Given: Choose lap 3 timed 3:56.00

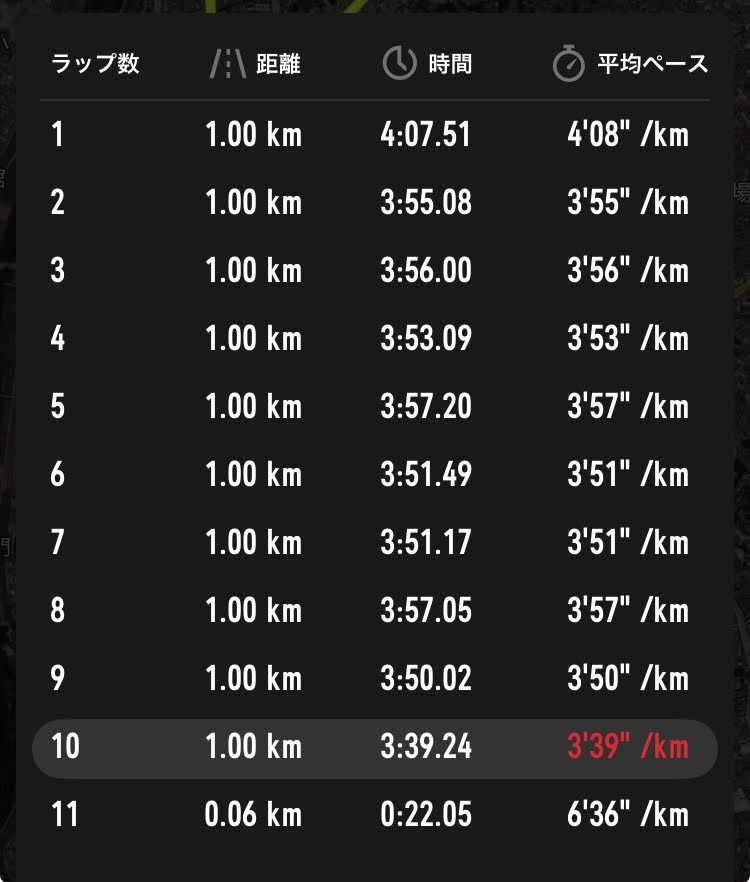Looking at the screenshot, I should point(375,271).
